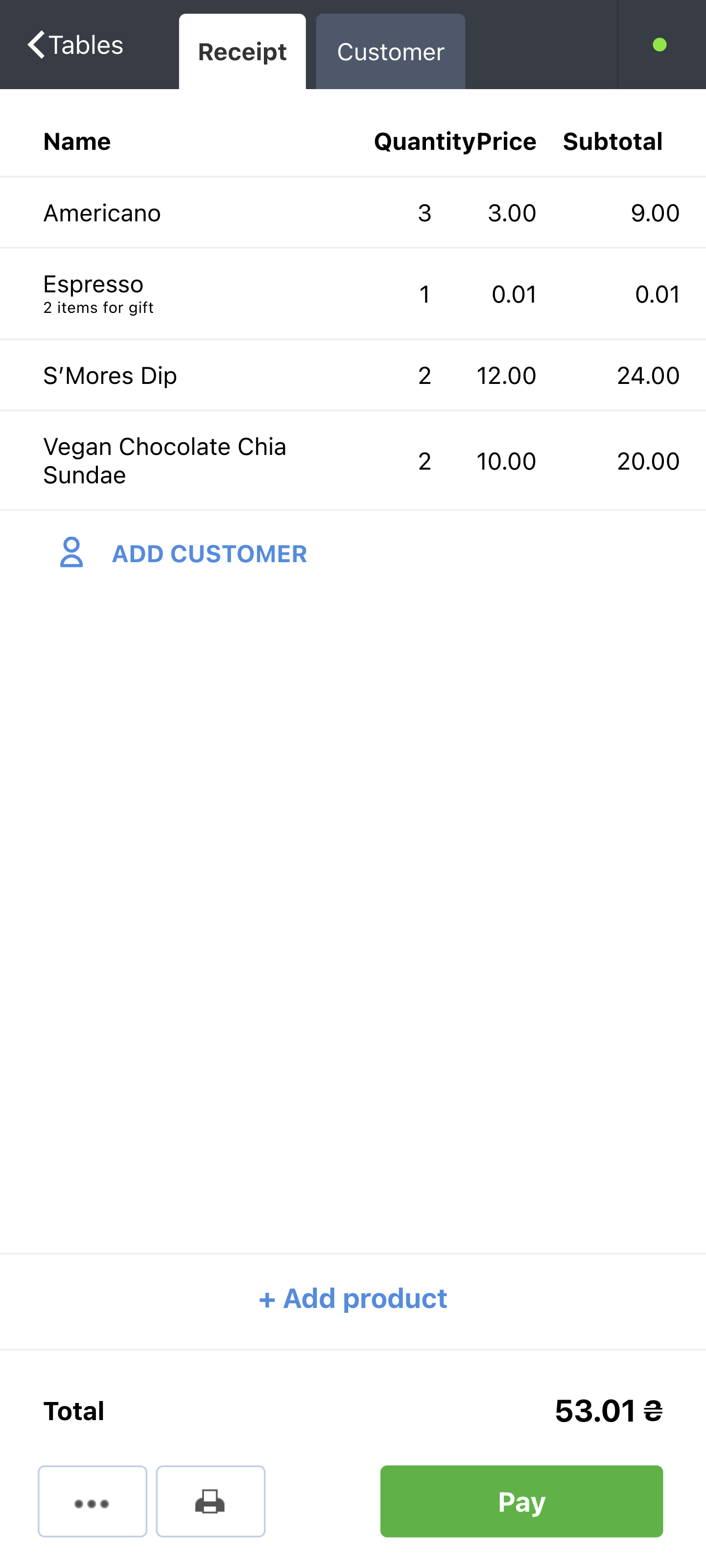Select the Receipt tab
Image resolution: width=706 pixels, height=1568 pixels.
coord(242,52)
